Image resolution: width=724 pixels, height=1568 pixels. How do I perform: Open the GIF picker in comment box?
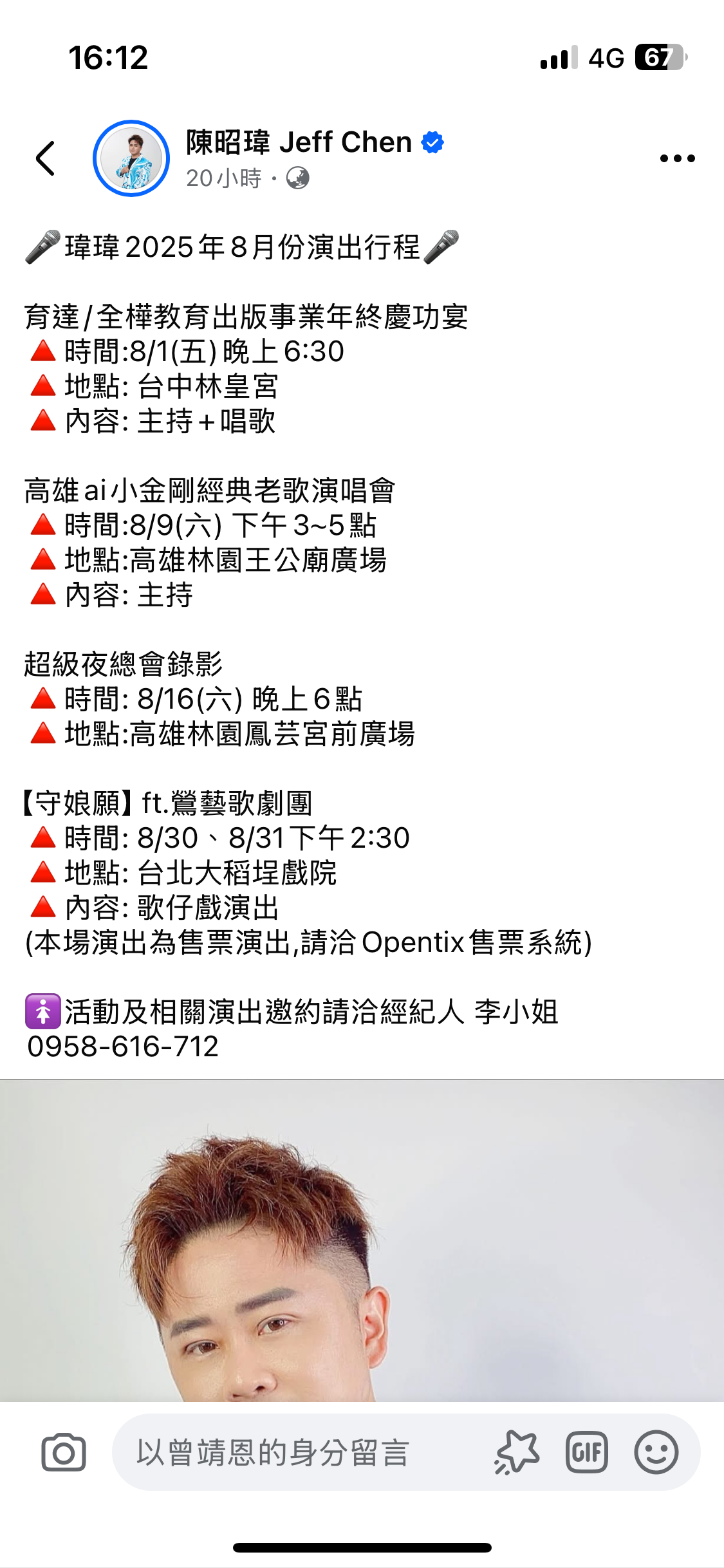586,1453
